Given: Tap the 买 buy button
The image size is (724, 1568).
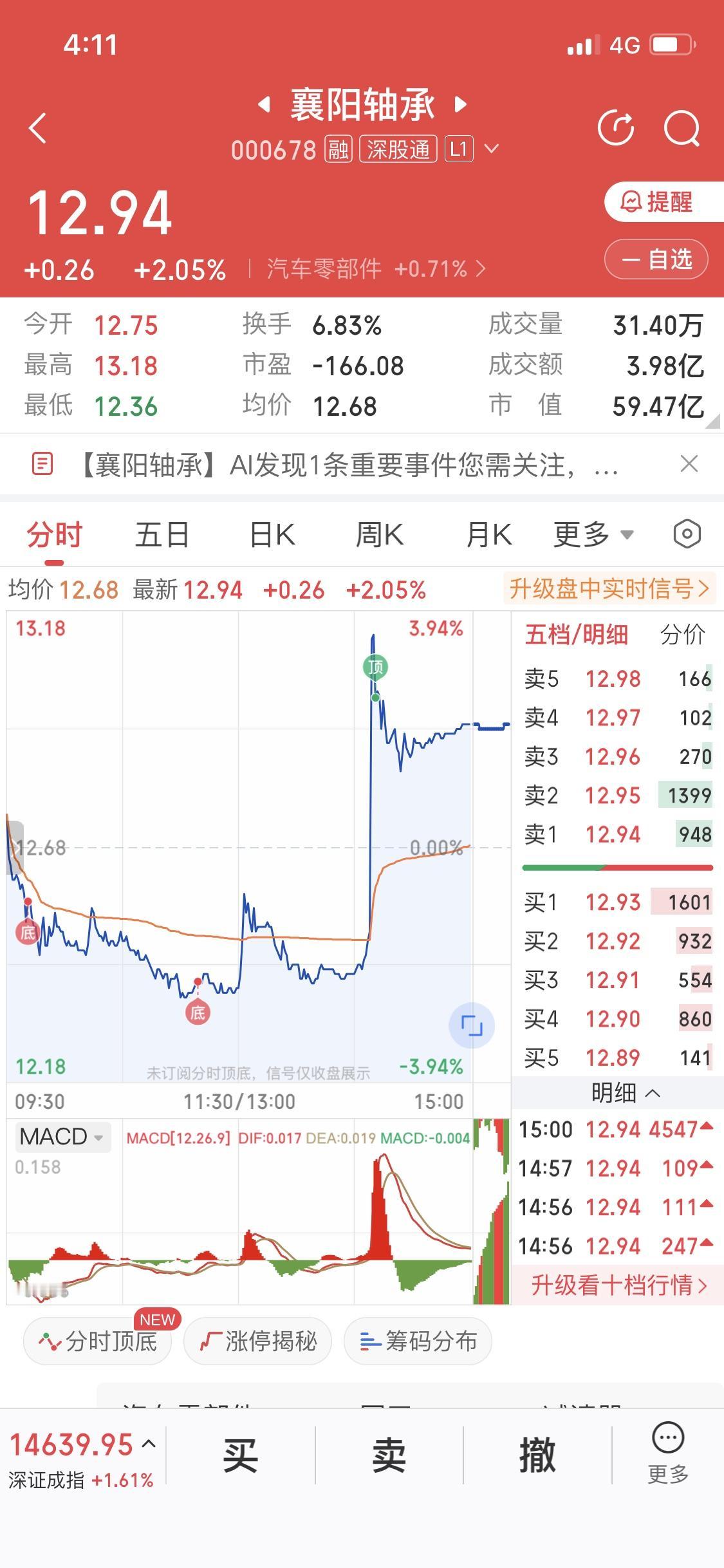Looking at the screenshot, I should pos(241,1455).
